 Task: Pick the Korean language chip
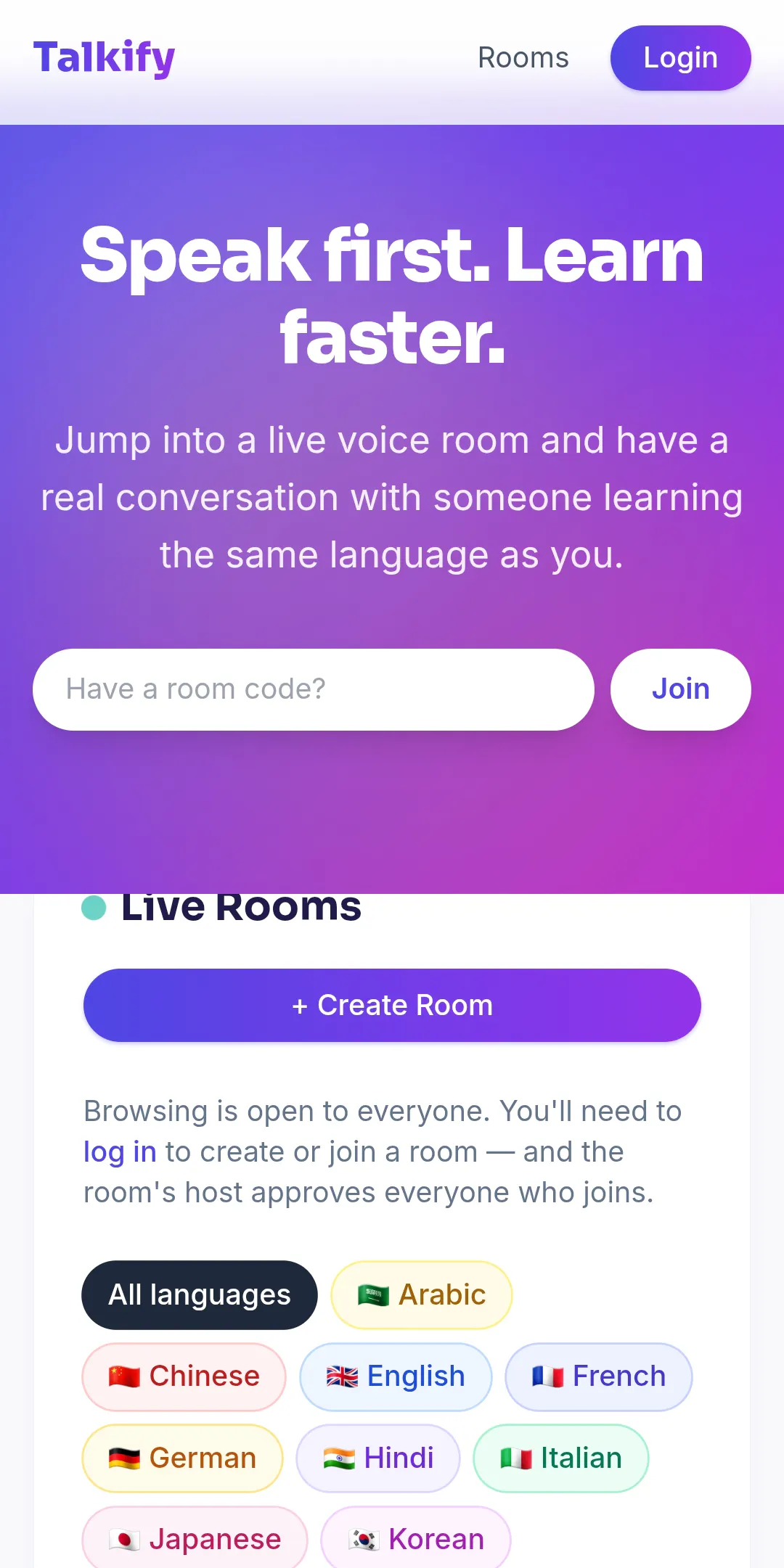pos(416,1538)
